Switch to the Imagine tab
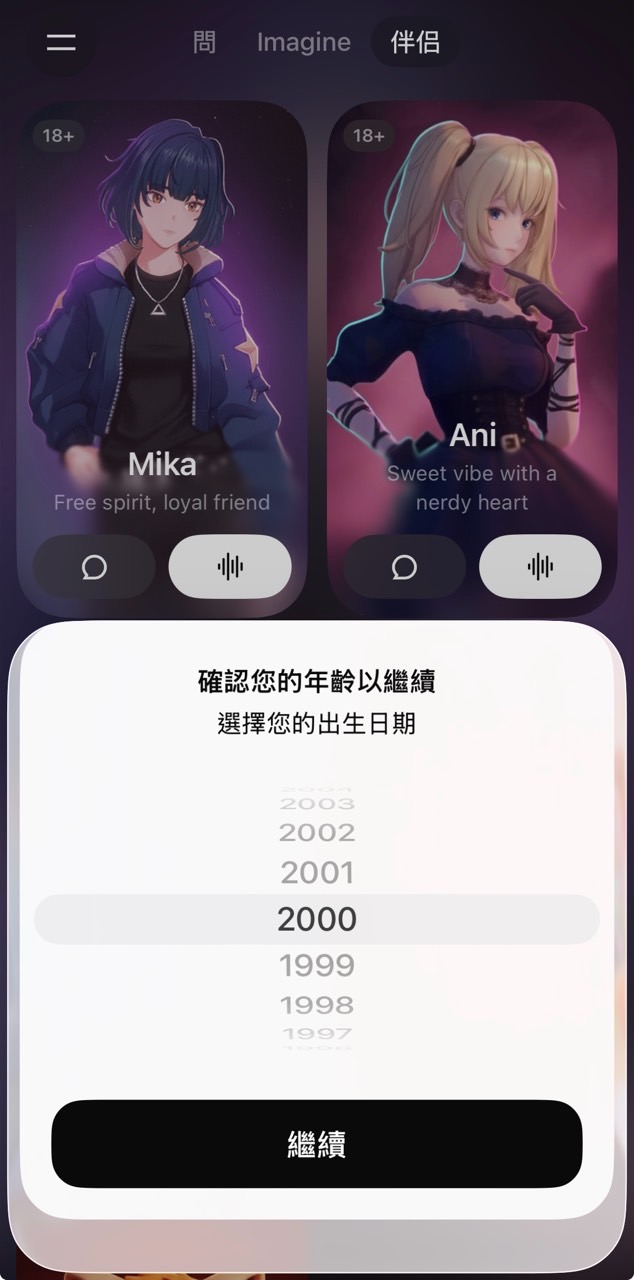 click(303, 42)
